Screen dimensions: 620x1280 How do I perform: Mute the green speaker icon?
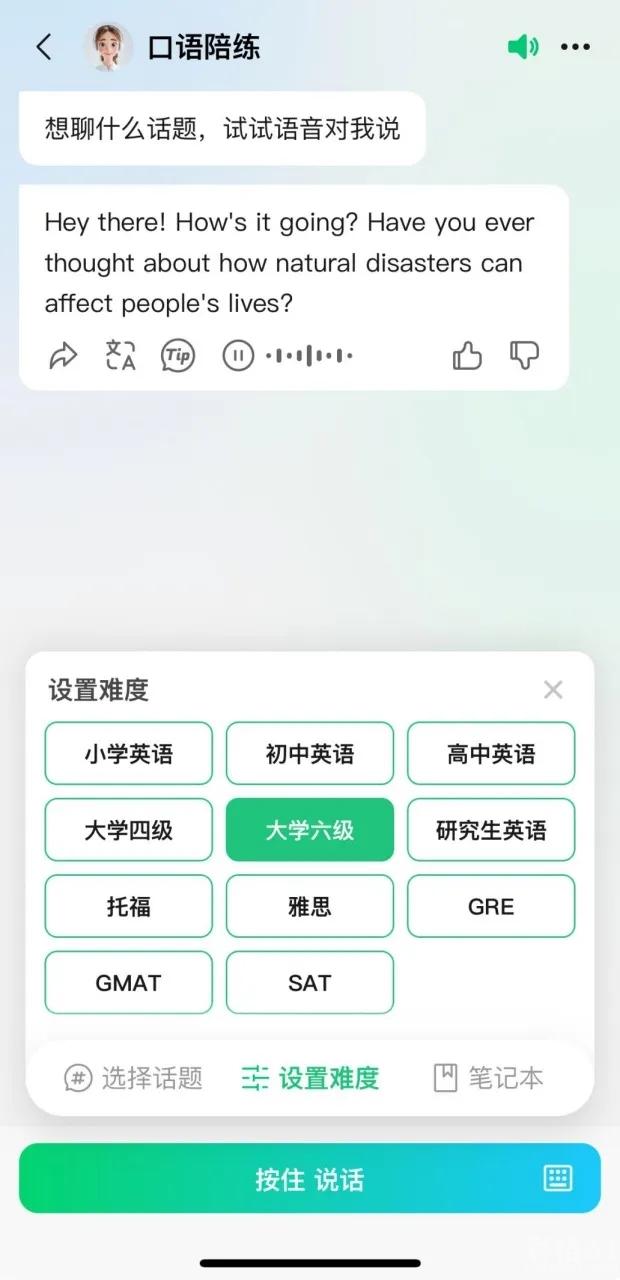point(523,47)
